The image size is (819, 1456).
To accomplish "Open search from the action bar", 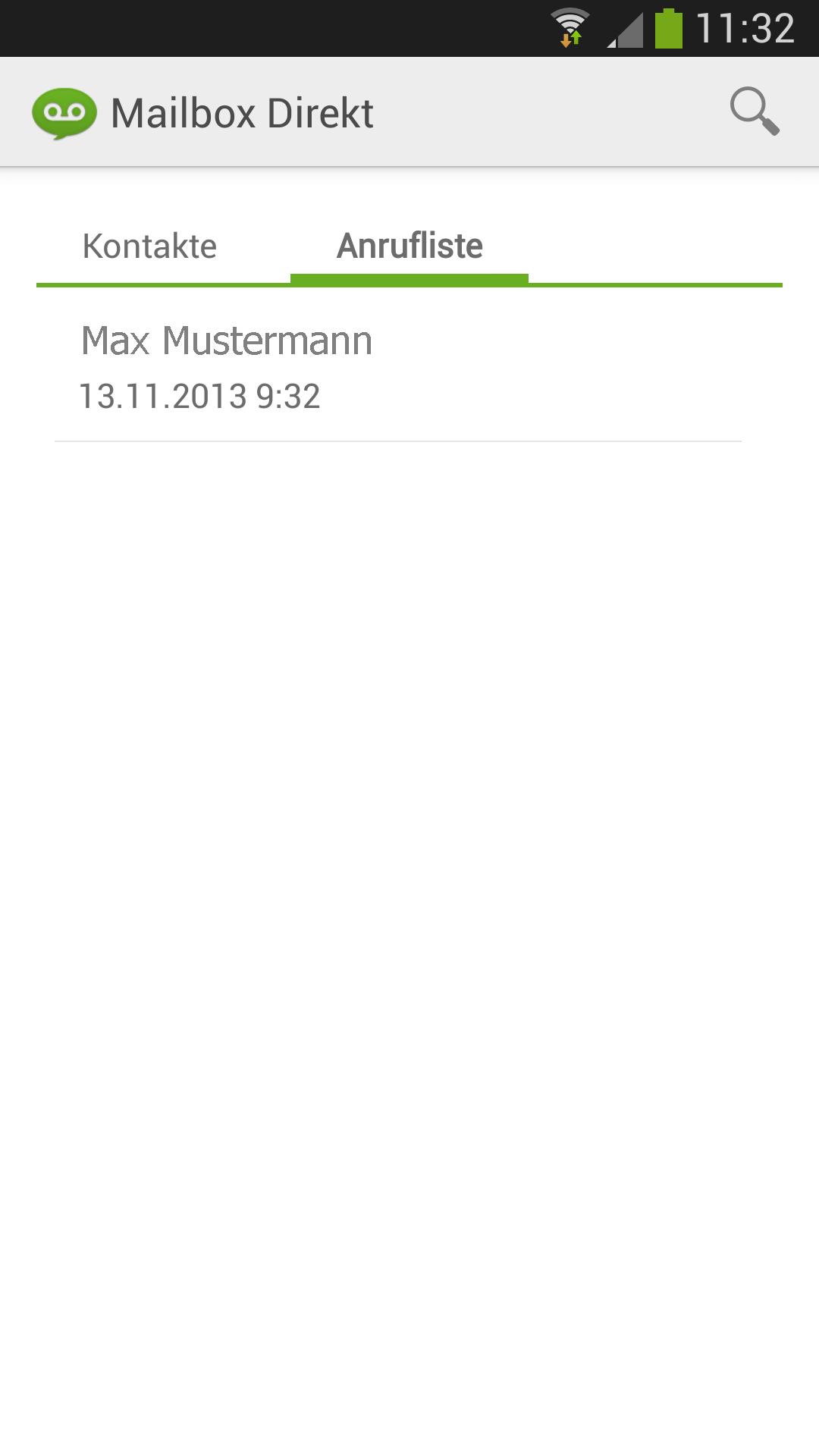I will click(755, 111).
